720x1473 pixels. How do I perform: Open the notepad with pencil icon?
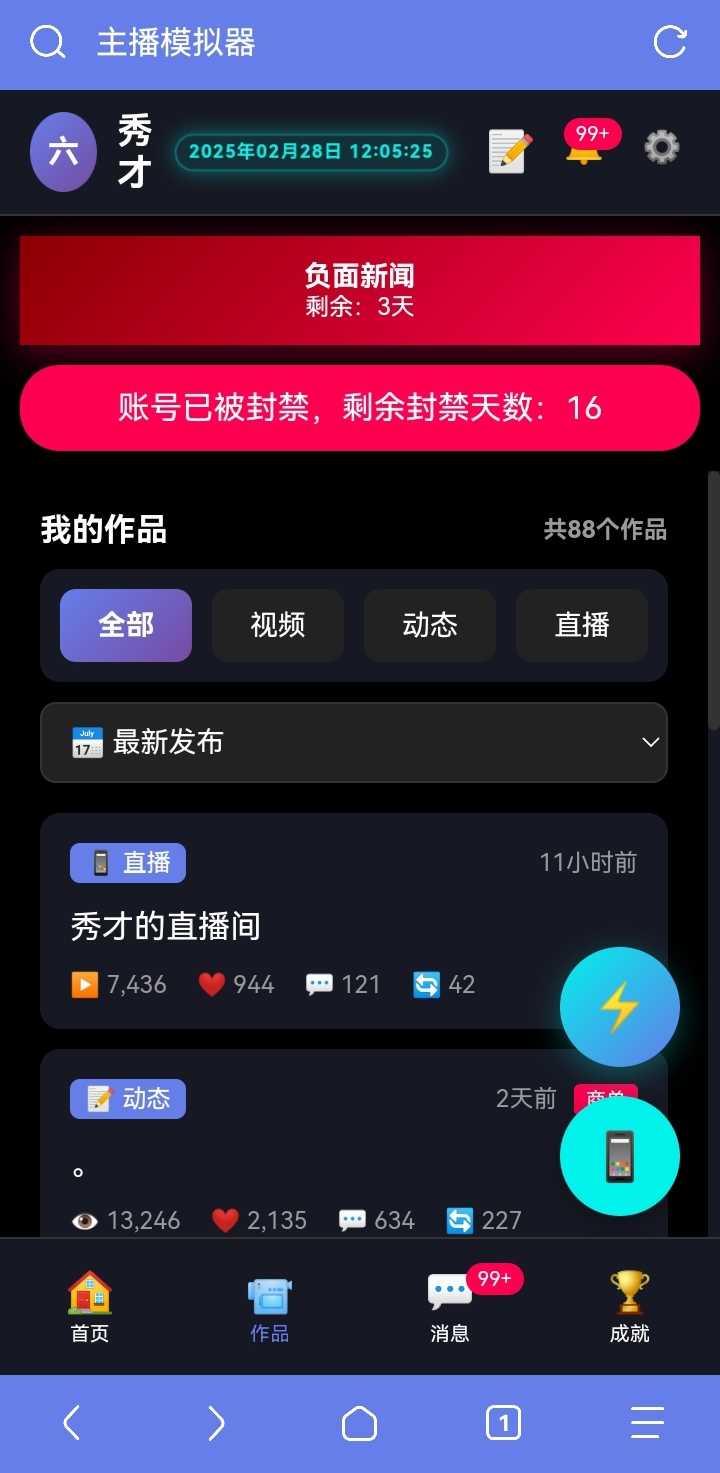tap(510, 151)
